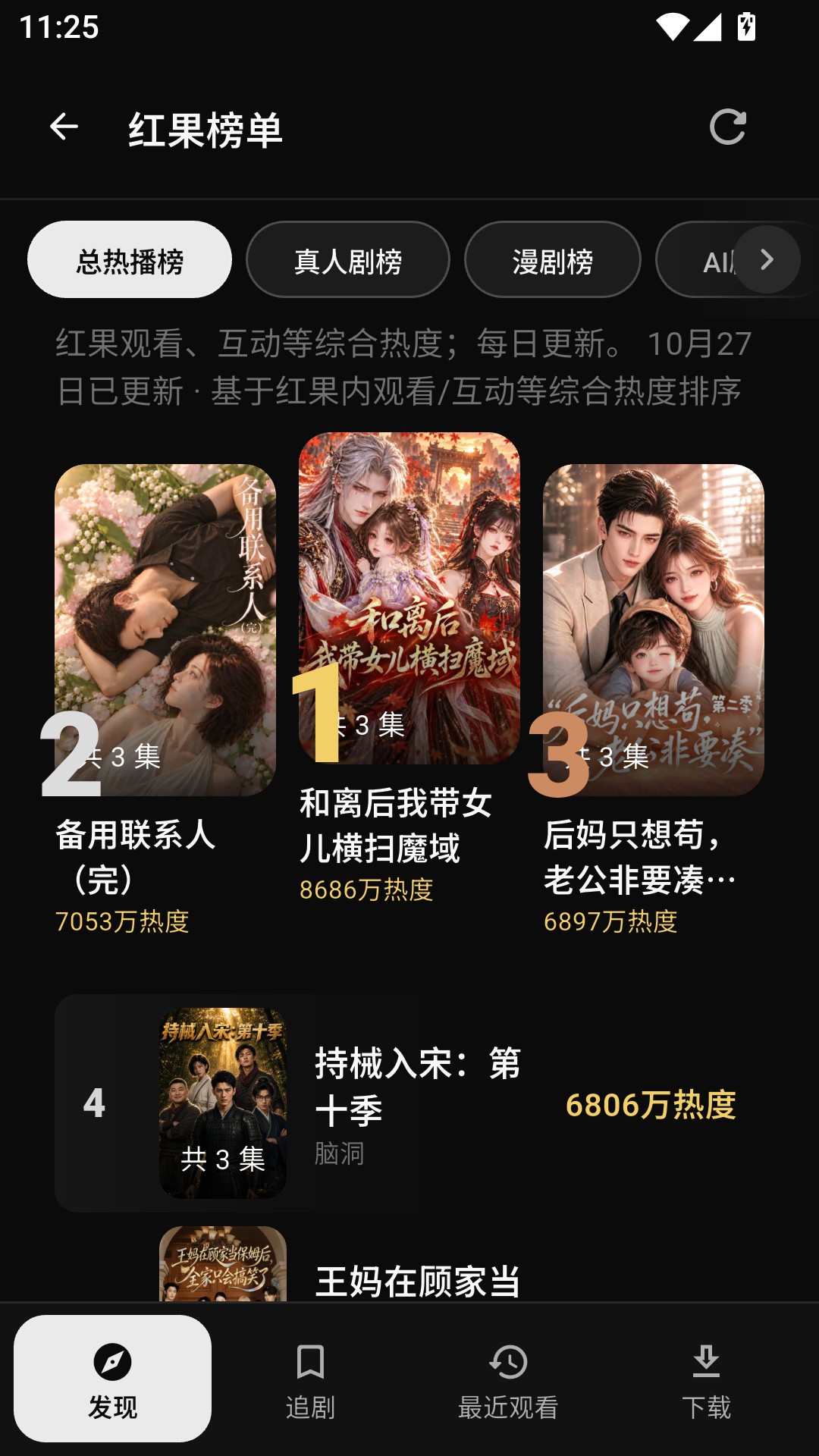This screenshot has width=819, height=1456.
Task: Select the 发现 tab
Action: coord(112,1379)
